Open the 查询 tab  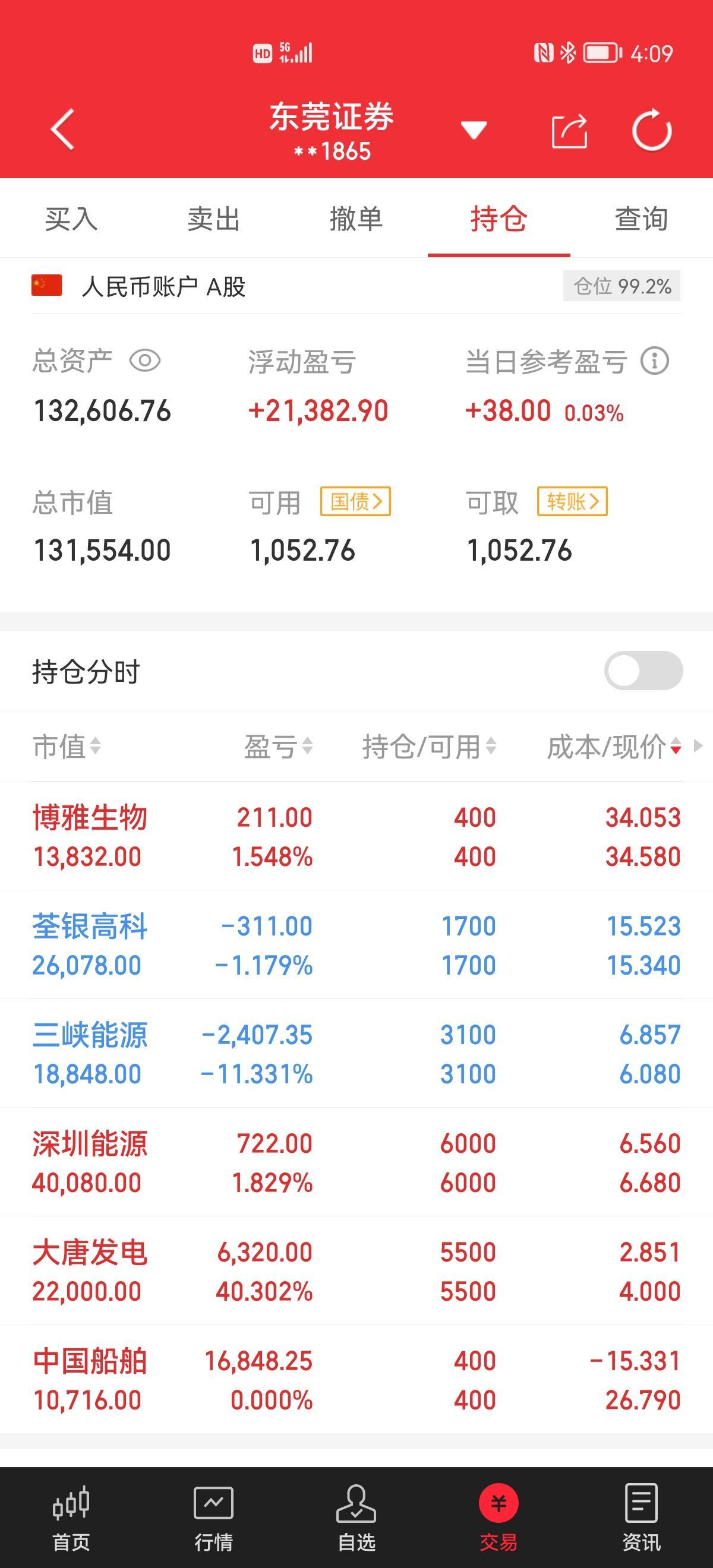pyautogui.click(x=641, y=219)
